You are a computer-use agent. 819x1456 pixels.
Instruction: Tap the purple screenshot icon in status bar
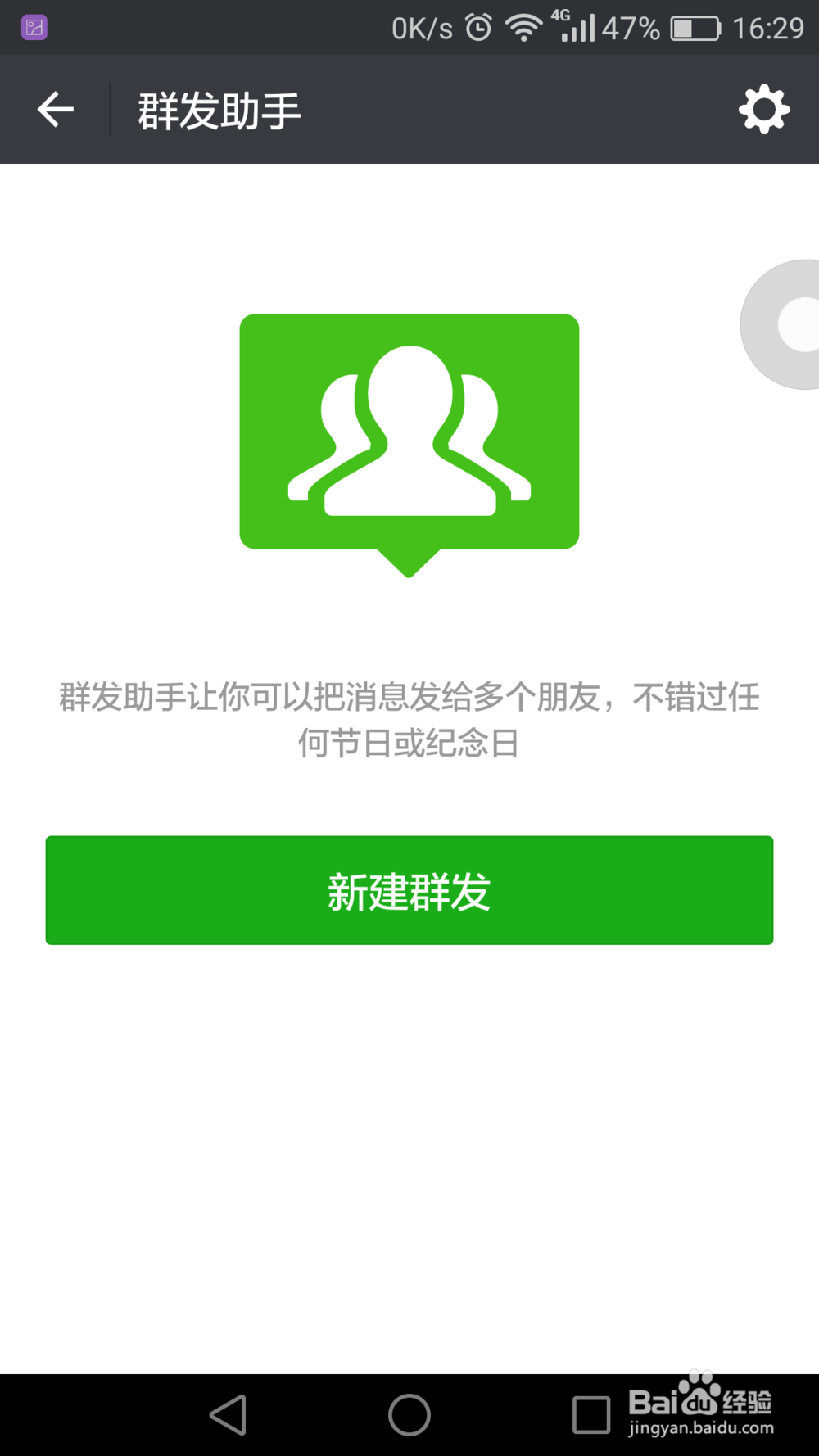point(34,27)
